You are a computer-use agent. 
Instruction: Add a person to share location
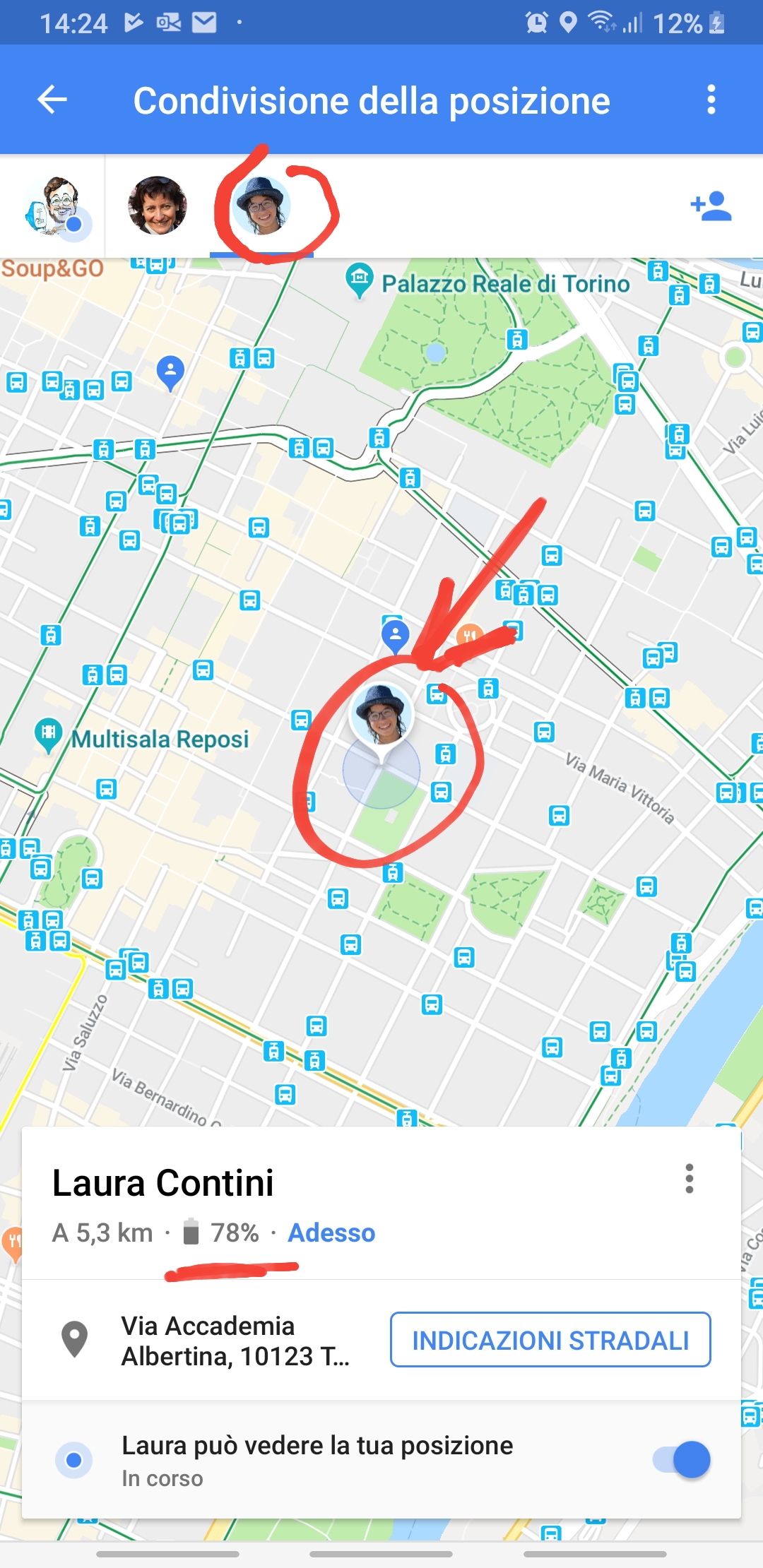click(x=711, y=206)
